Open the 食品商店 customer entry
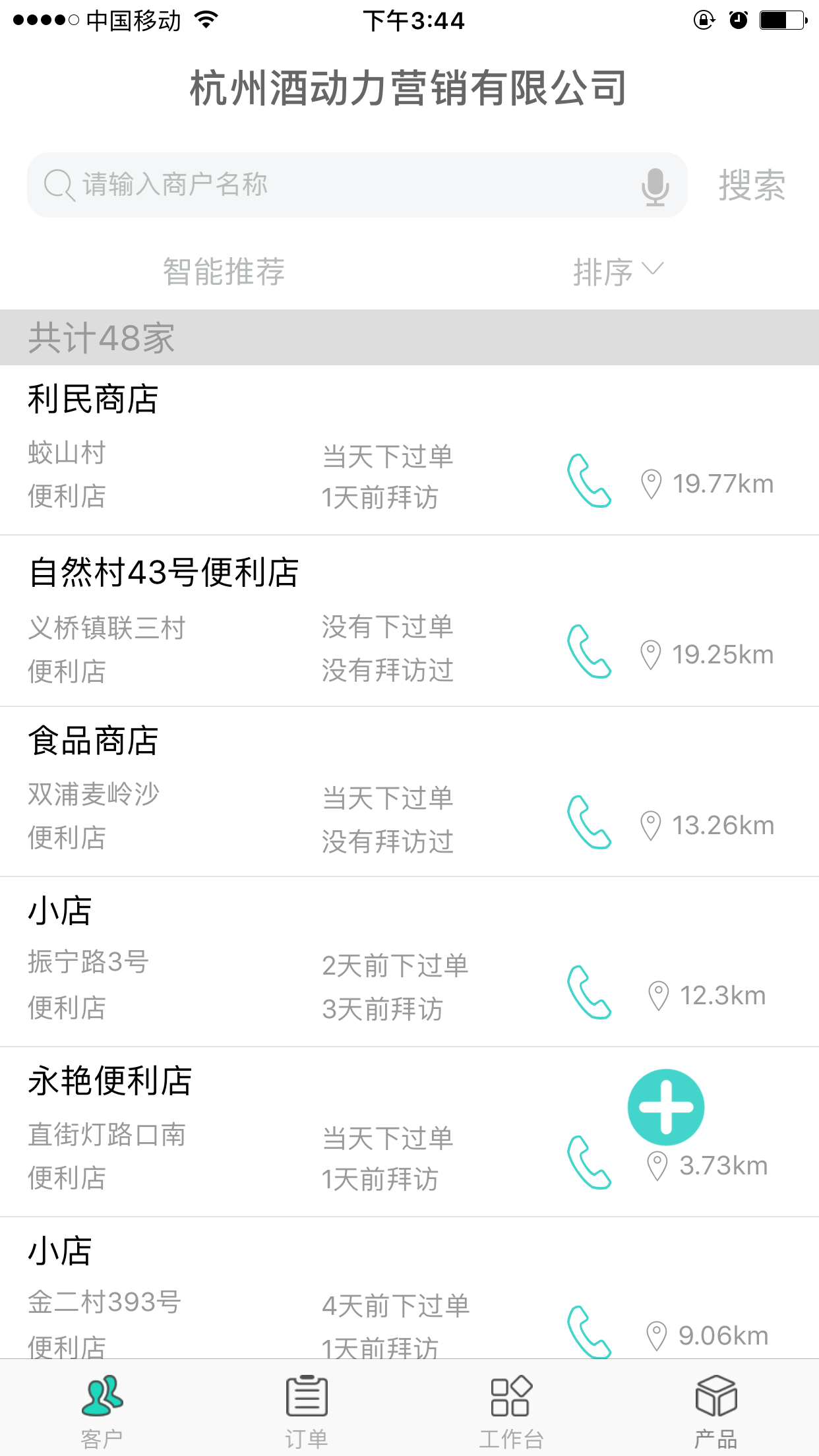The height and width of the screenshot is (1456, 819). 409,791
